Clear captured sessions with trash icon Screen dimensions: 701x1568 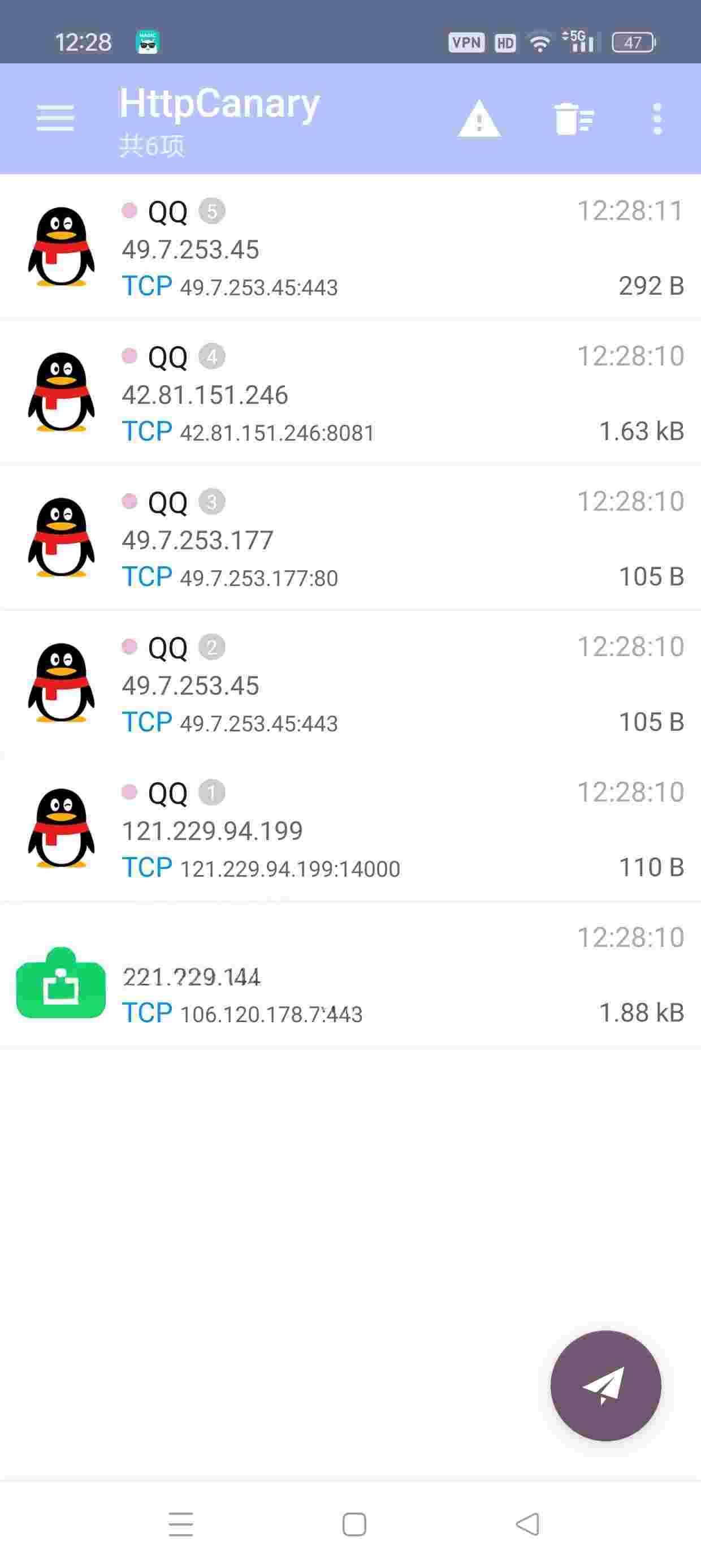click(x=573, y=118)
